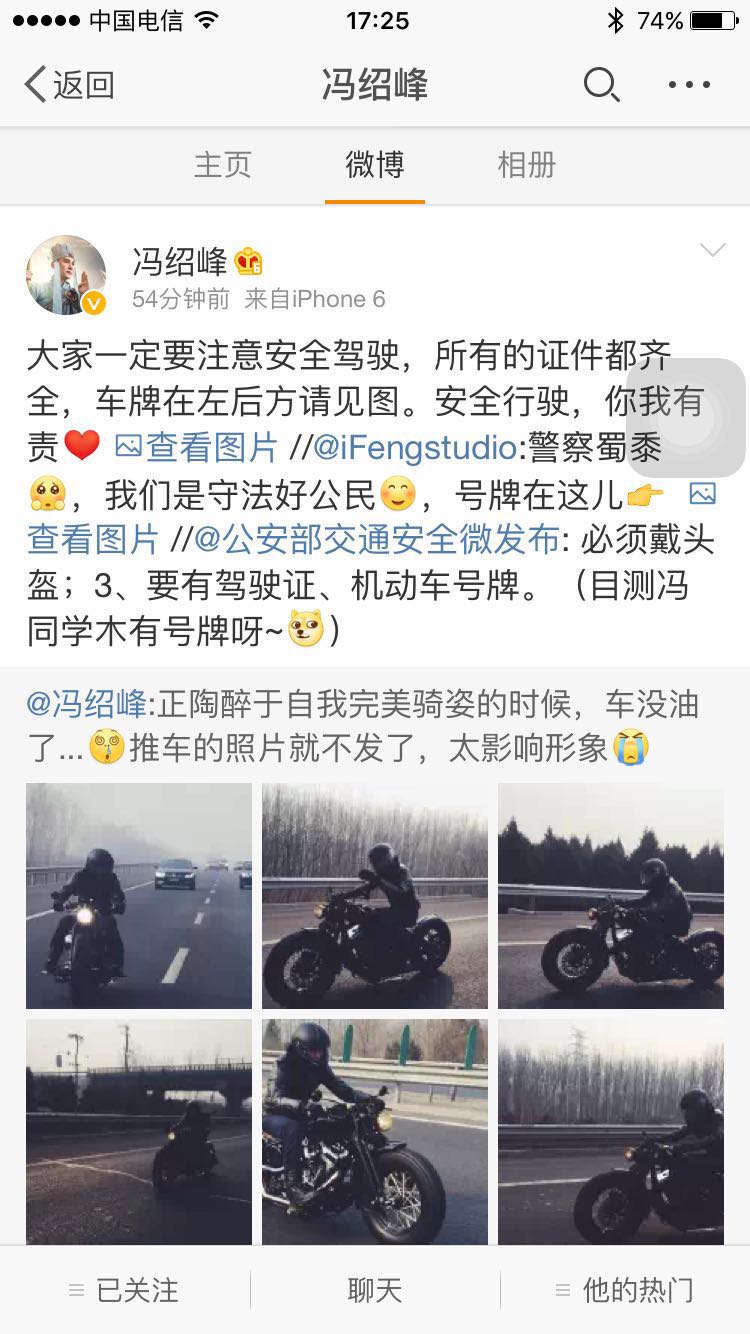
Task: Start a chat via 聊天
Action: tap(375, 1290)
